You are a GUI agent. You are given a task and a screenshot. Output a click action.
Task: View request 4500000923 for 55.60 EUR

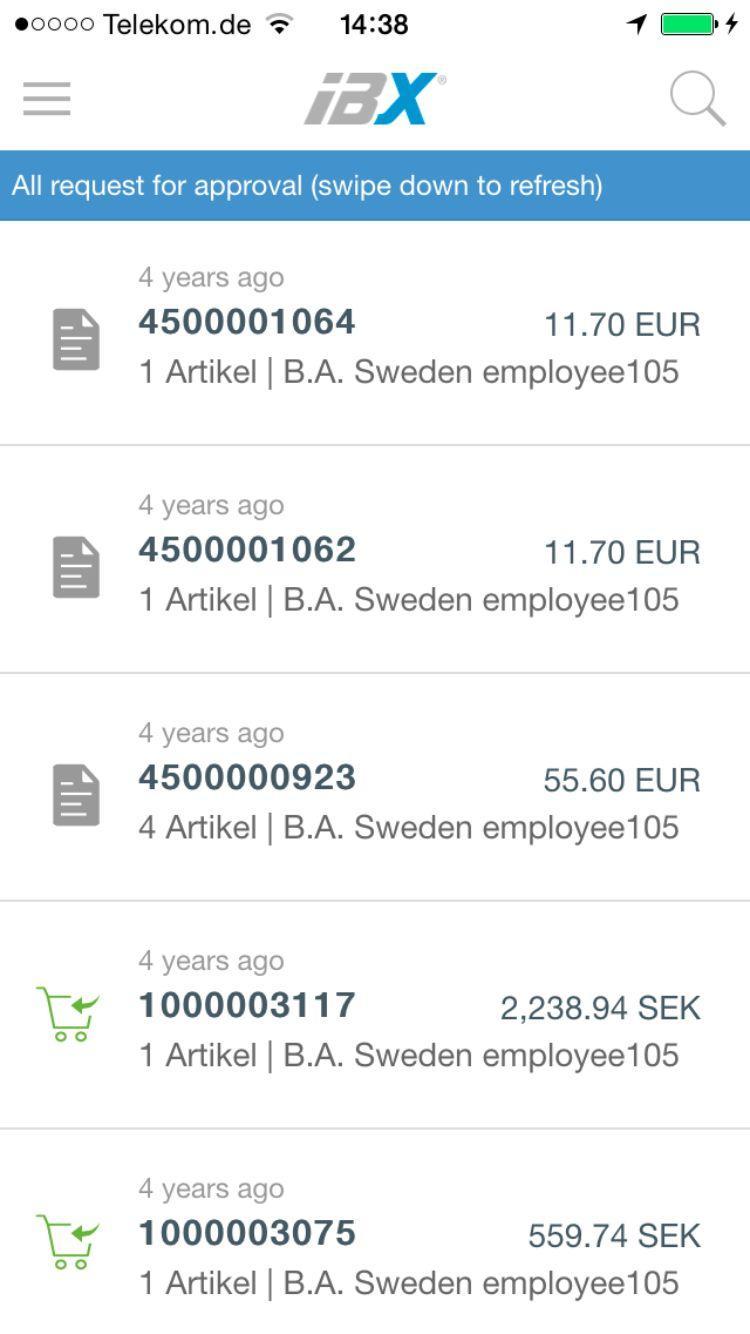375,788
